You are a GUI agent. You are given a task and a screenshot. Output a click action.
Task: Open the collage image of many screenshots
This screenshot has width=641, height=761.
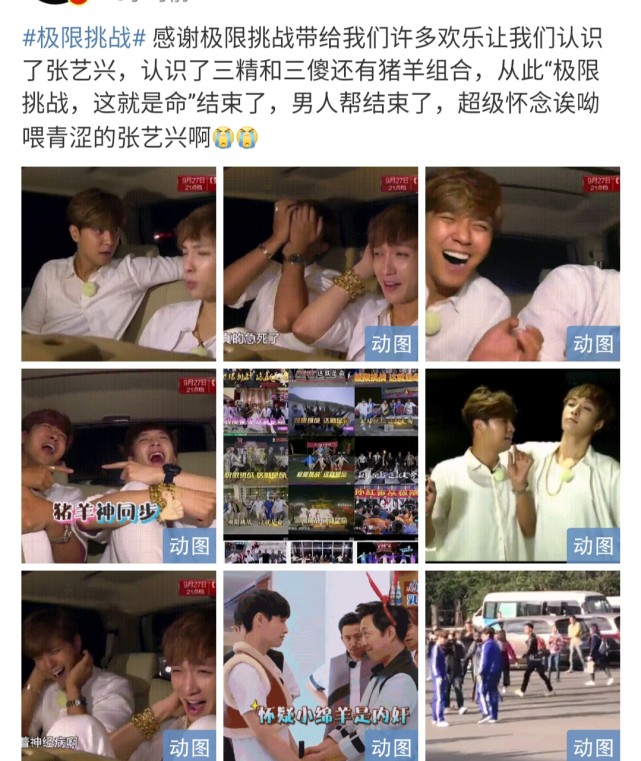pyautogui.click(x=320, y=466)
